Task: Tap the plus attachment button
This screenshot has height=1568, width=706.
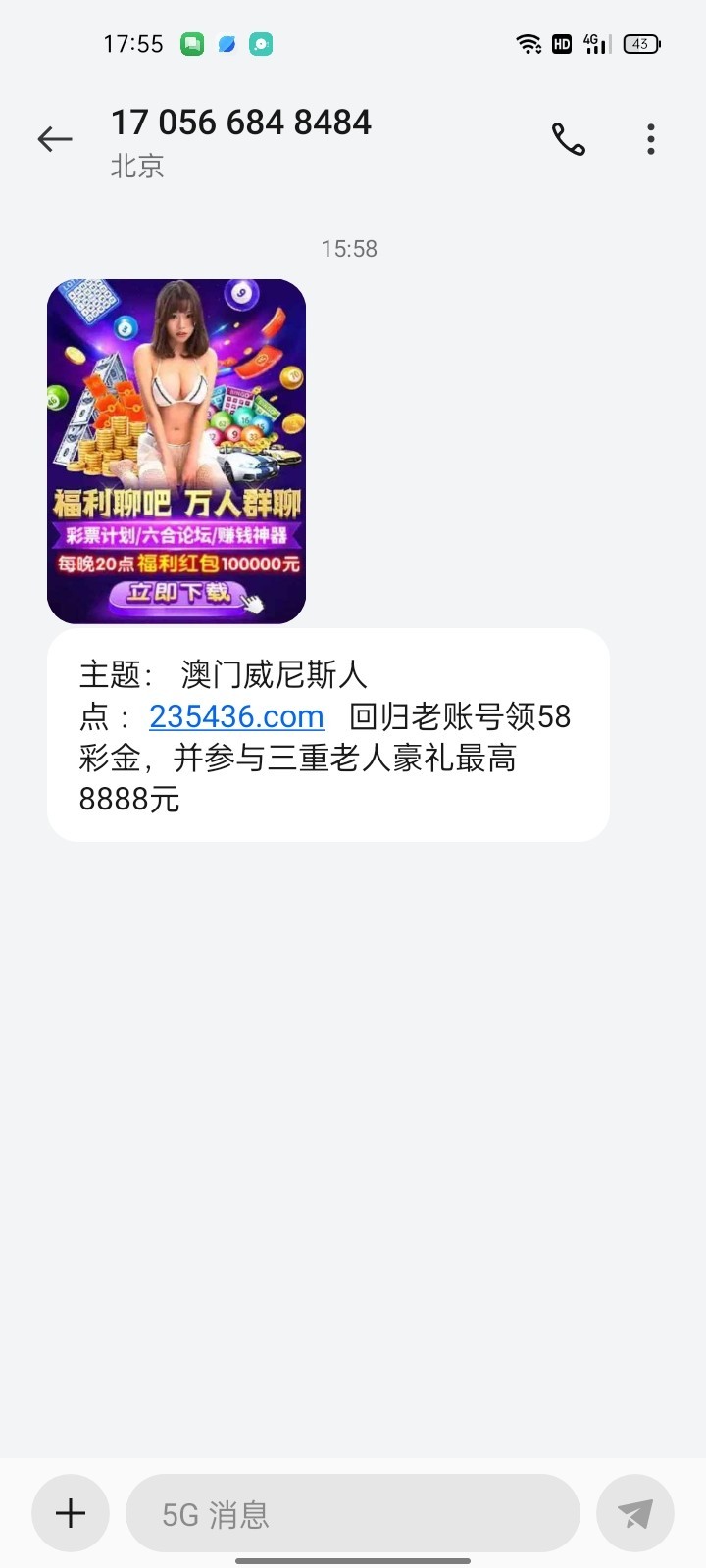Action: (71, 1513)
